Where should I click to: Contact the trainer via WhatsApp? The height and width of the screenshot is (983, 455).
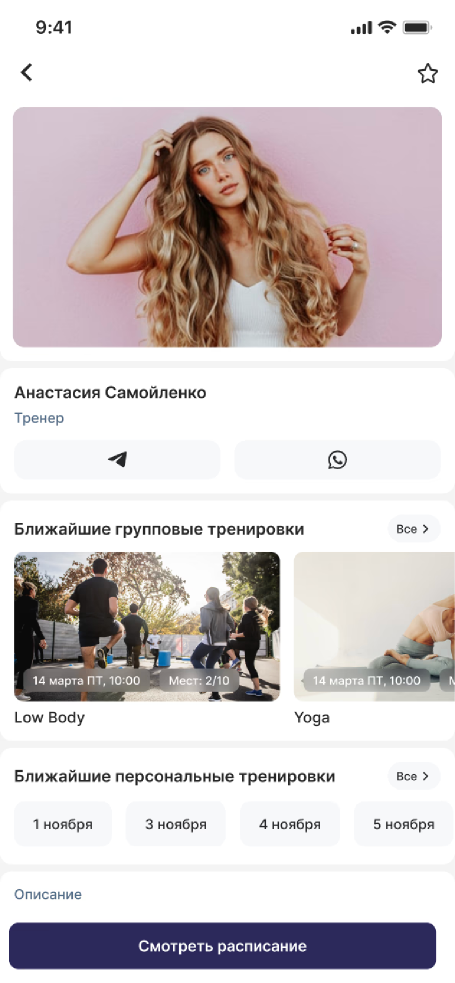pyautogui.click(x=337, y=460)
